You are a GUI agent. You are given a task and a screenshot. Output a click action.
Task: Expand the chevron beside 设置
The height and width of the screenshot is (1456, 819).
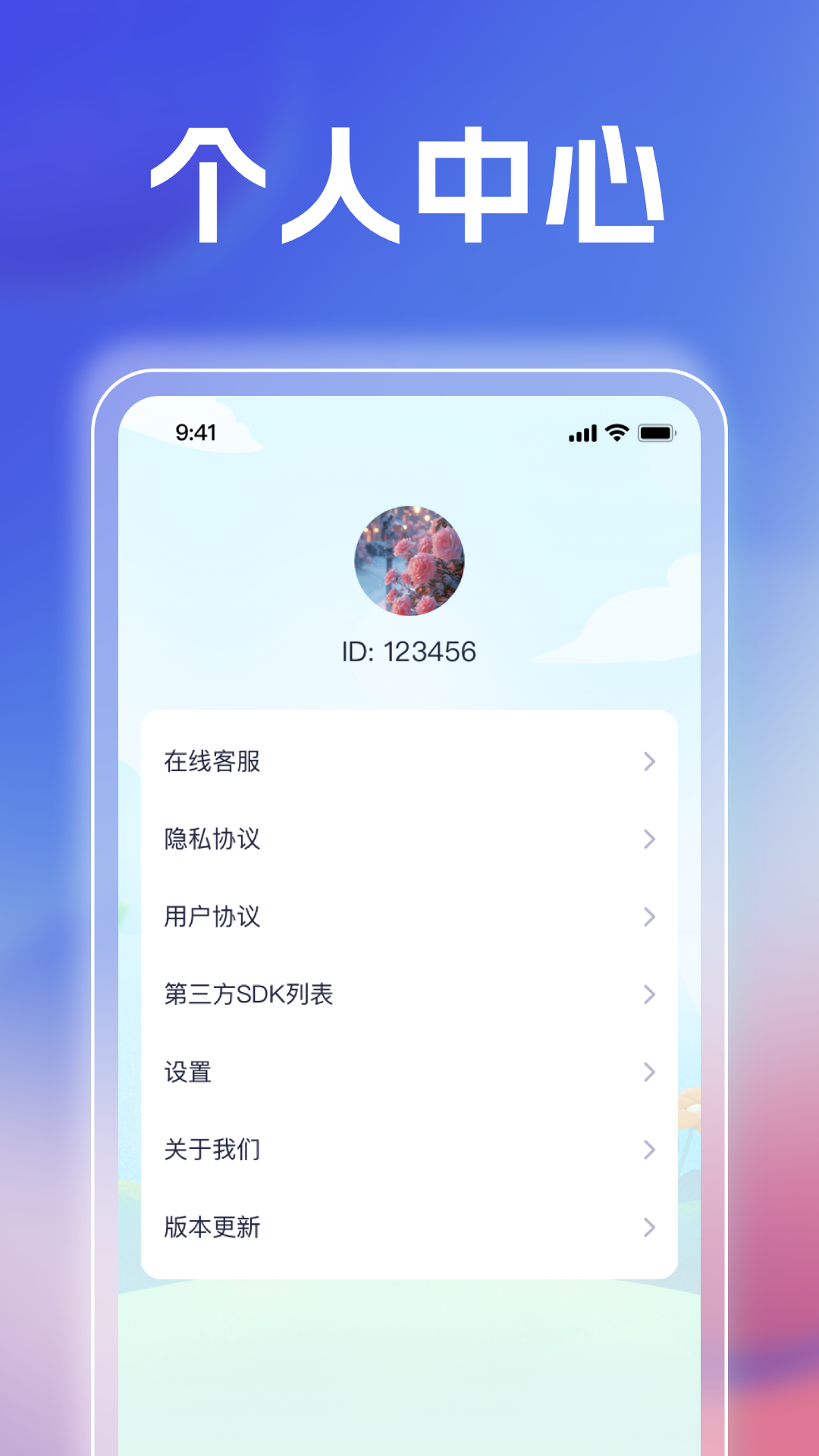(648, 1072)
